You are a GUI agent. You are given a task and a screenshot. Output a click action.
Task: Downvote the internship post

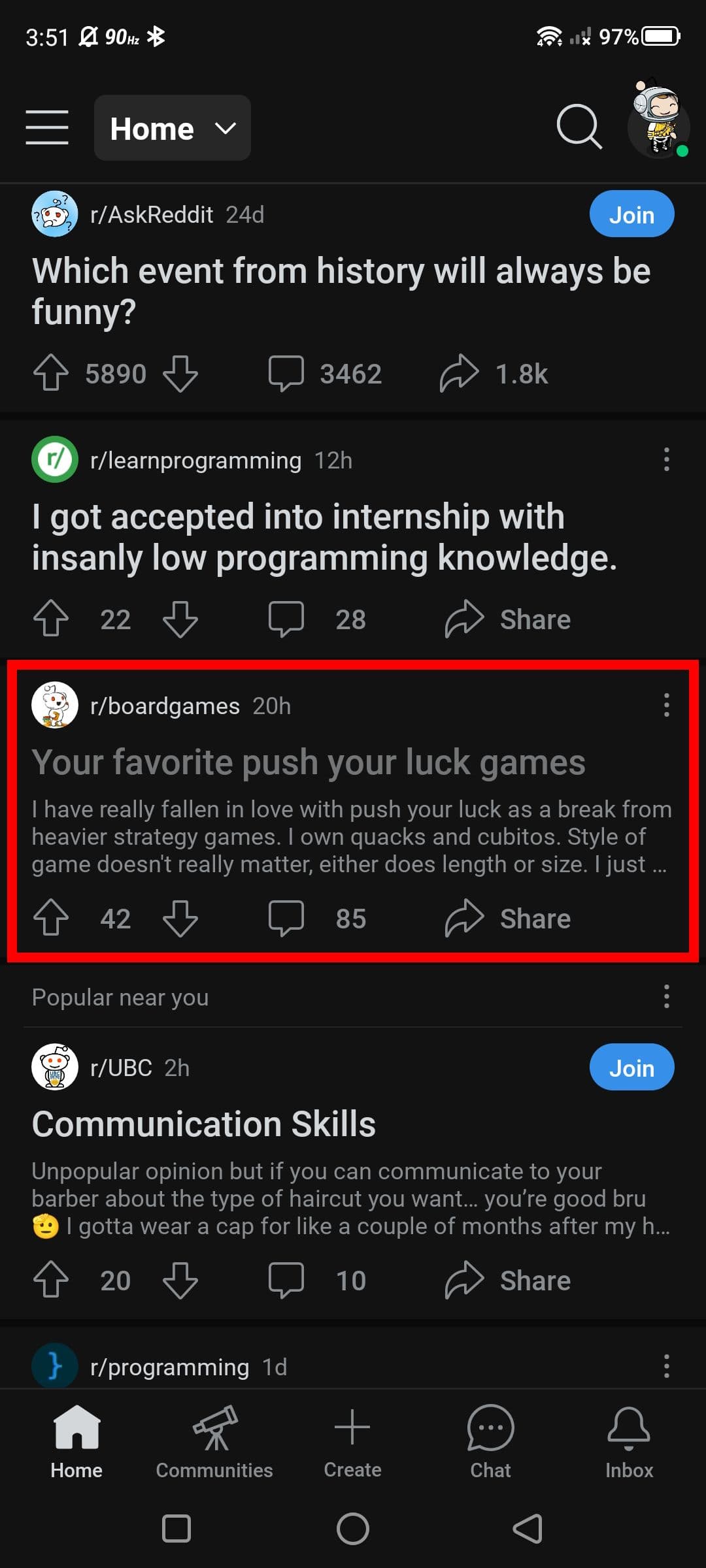180,619
